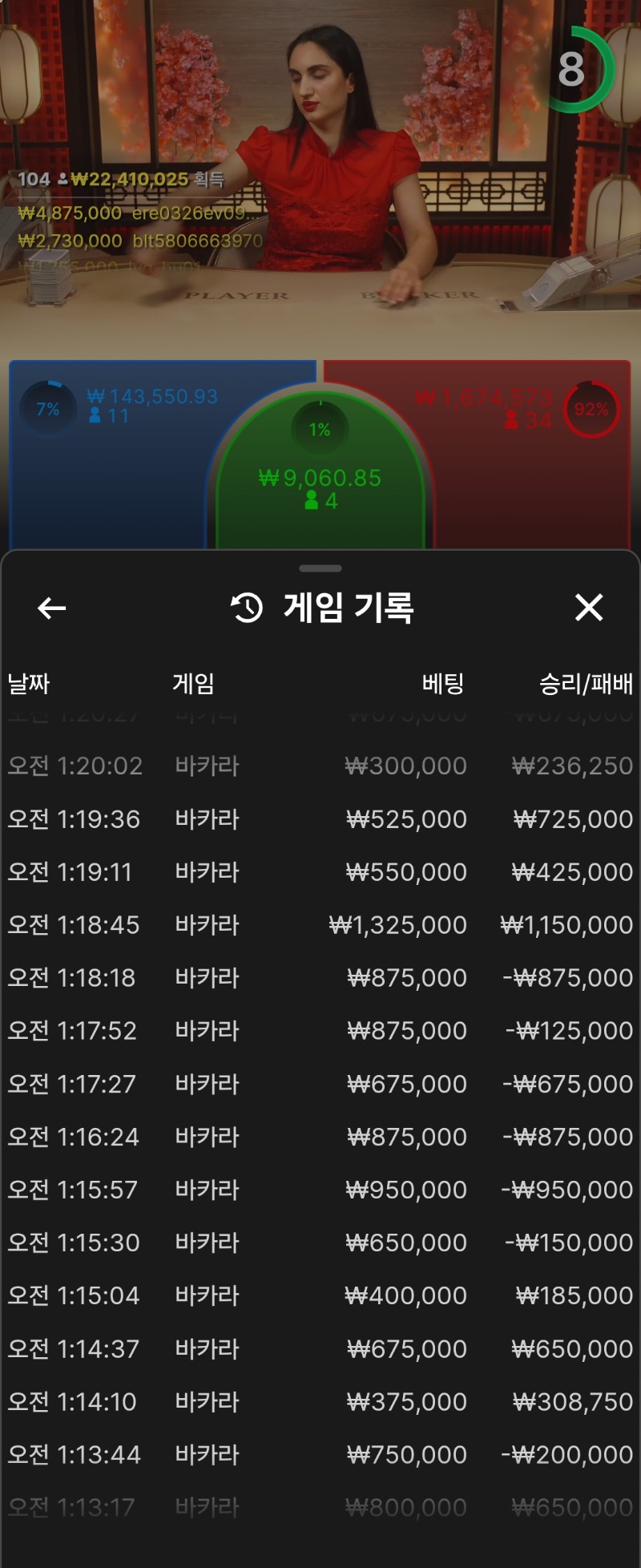Select the 1:17:52 baccarat entry
The image size is (641, 1568).
[320, 1031]
